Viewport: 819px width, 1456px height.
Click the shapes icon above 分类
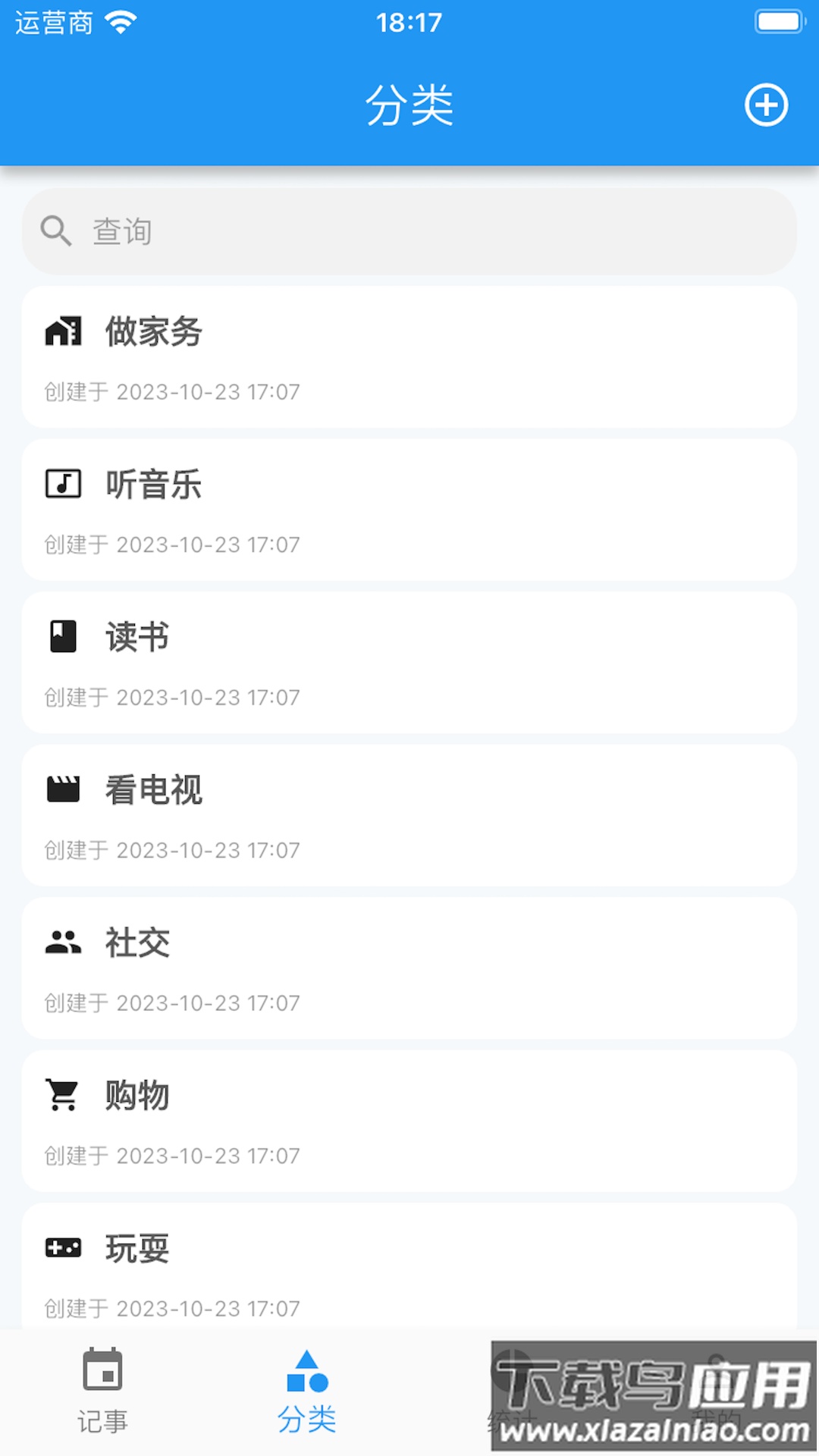pyautogui.click(x=307, y=1373)
